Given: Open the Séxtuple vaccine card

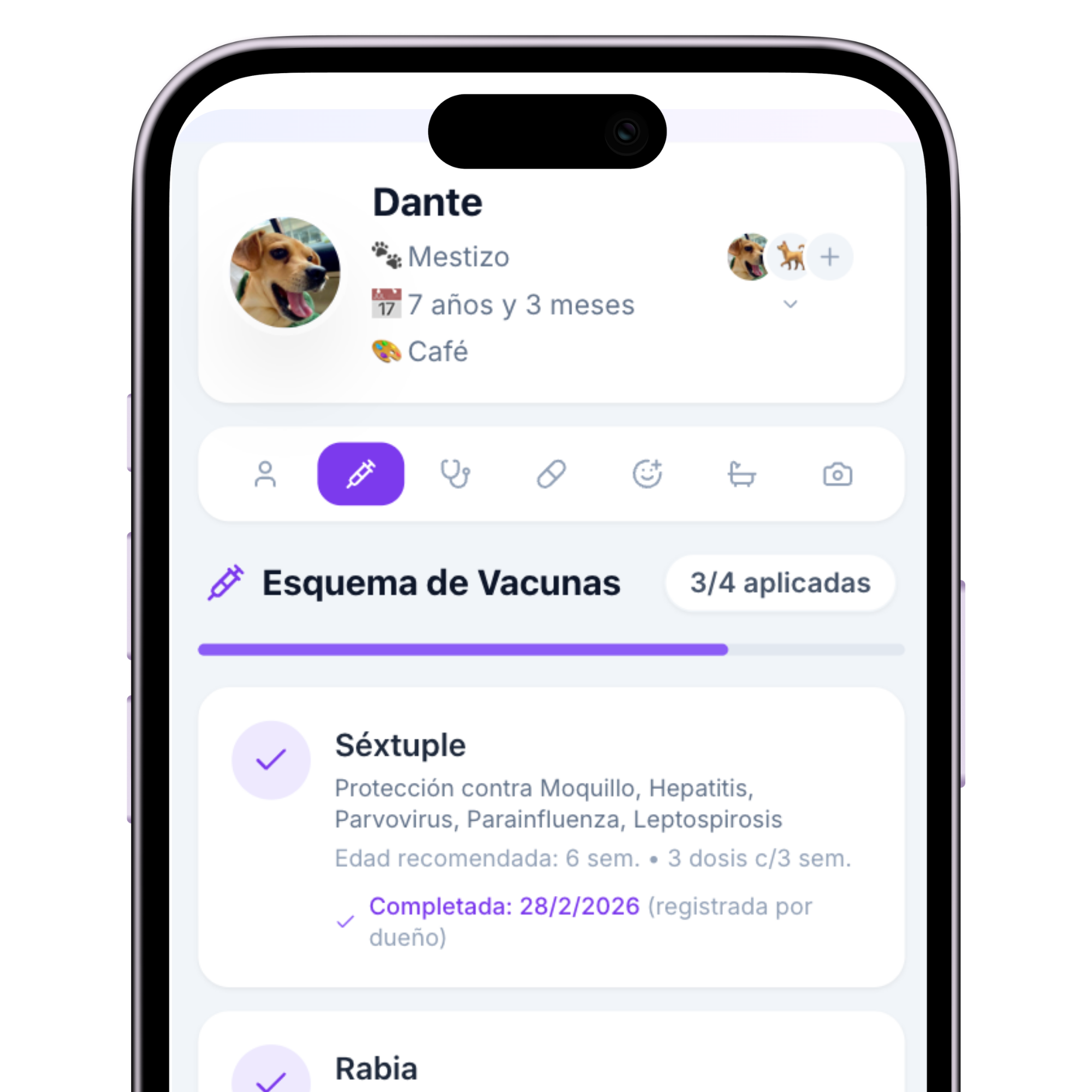Looking at the screenshot, I should pos(551,836).
